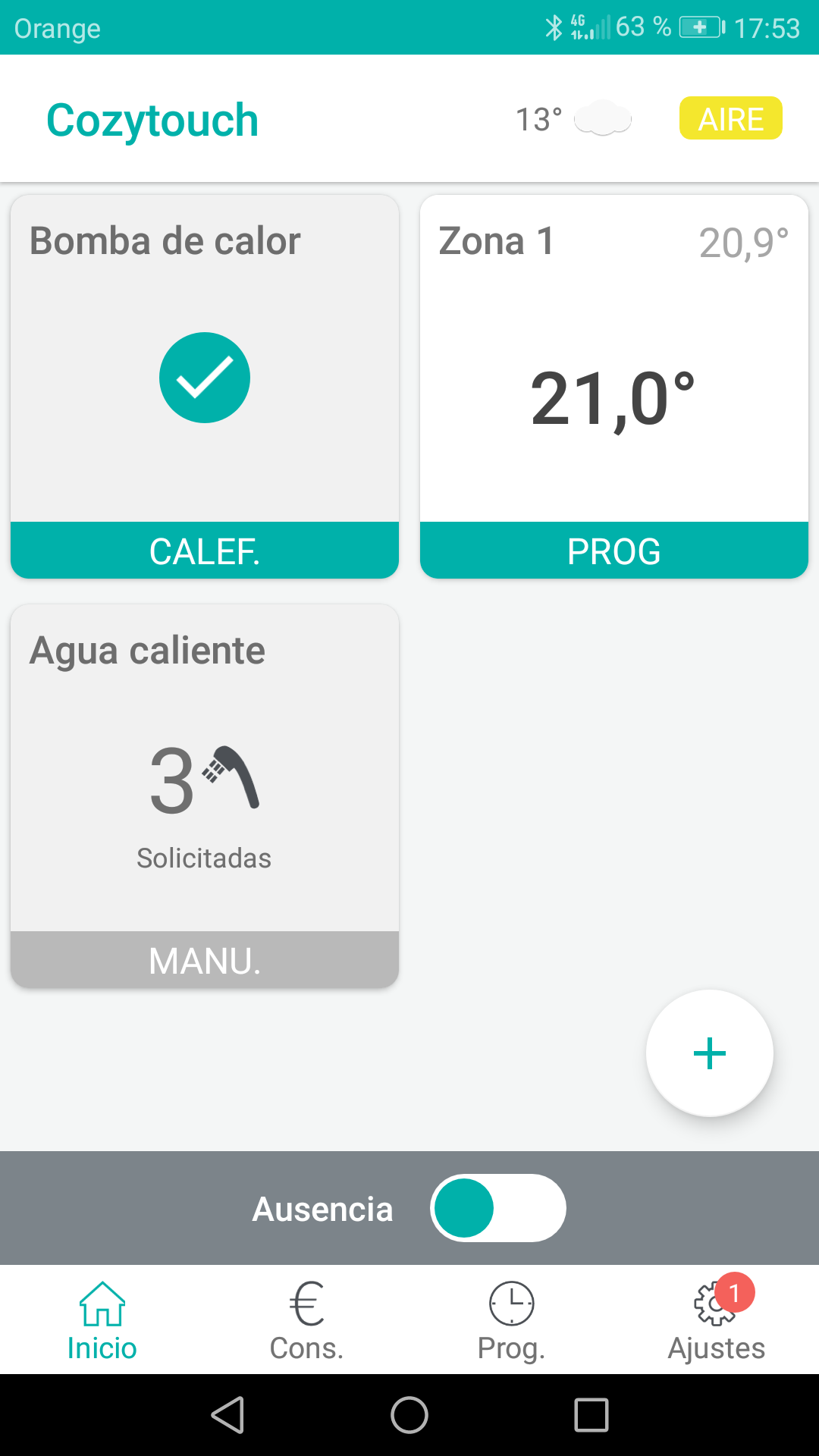
Task: Open the Agua caliente card
Action: pos(205,796)
